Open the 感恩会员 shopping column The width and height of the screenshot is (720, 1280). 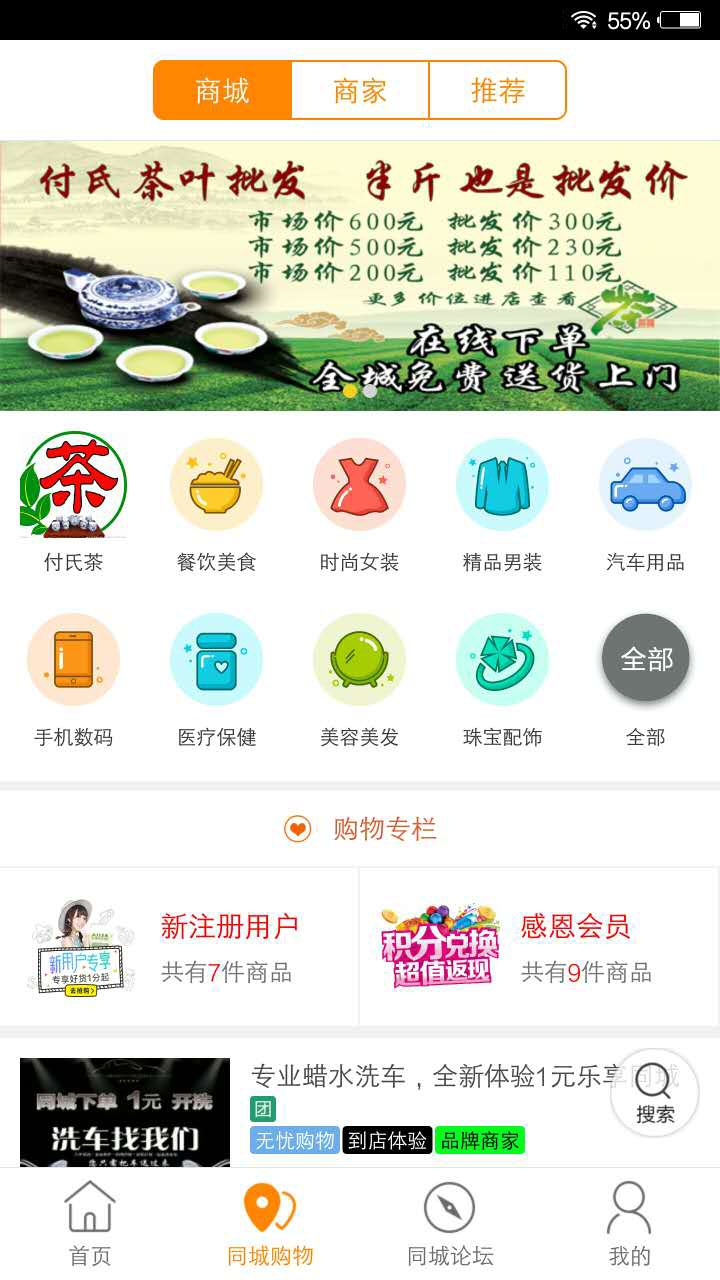point(538,947)
